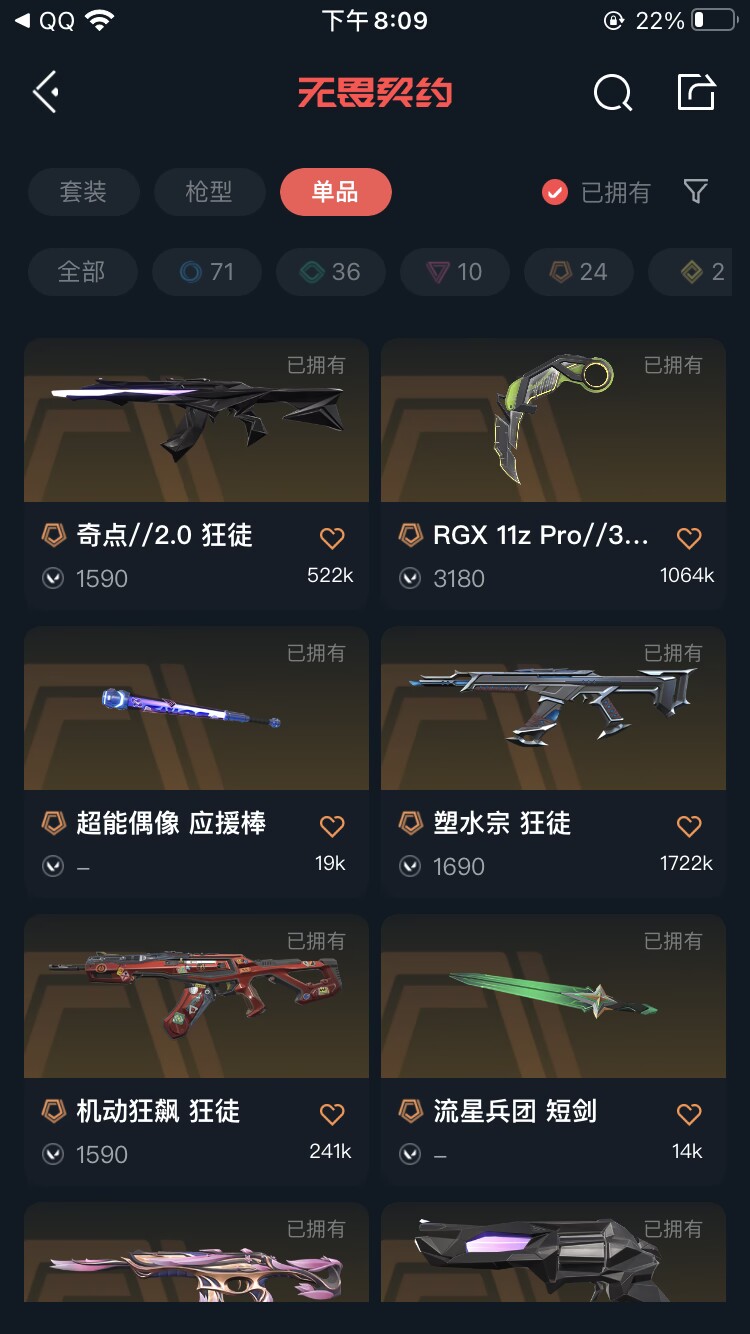Go back using the top-left arrow

(x=46, y=93)
